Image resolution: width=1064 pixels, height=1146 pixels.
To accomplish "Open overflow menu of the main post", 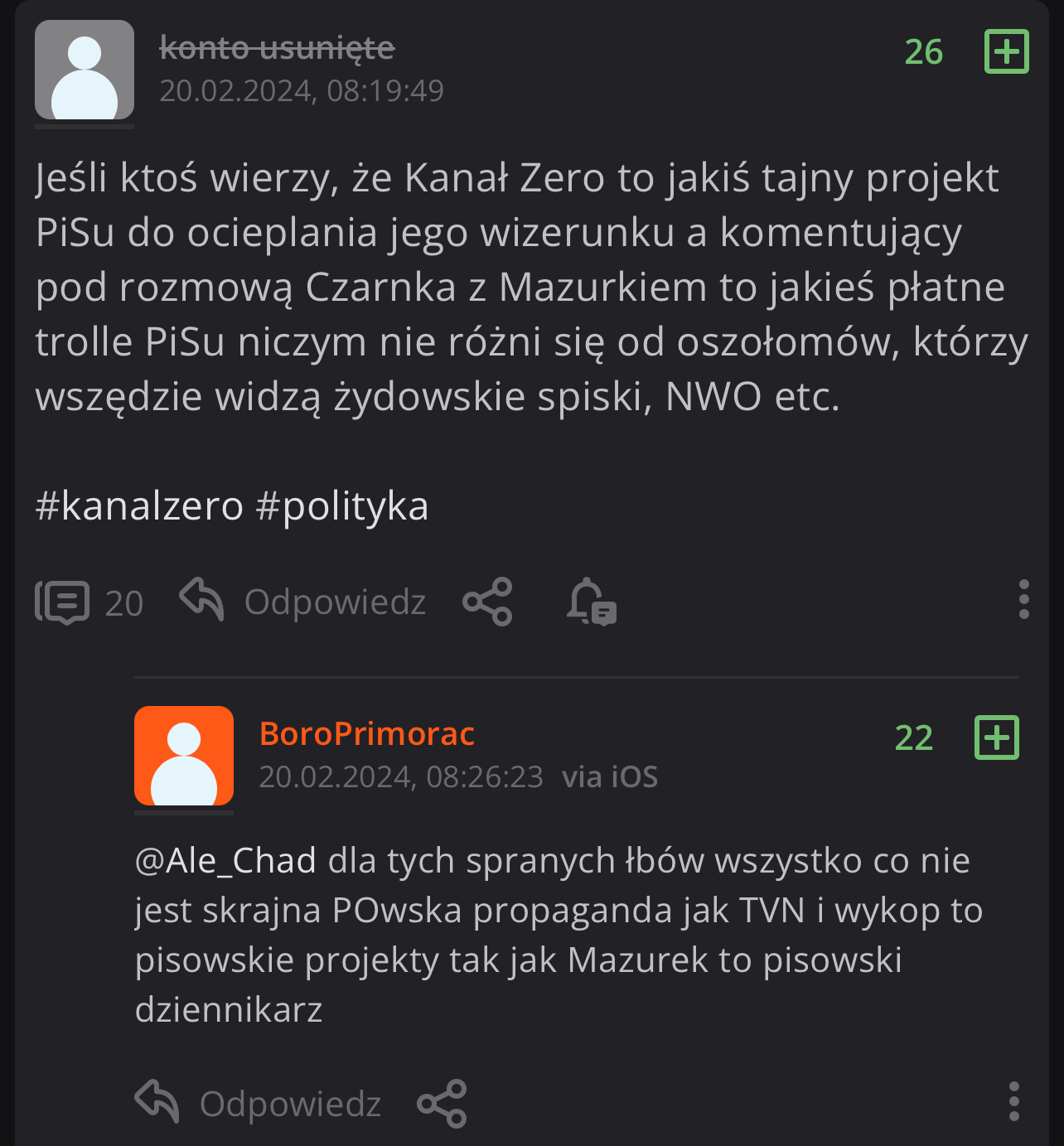I will [x=1023, y=599].
